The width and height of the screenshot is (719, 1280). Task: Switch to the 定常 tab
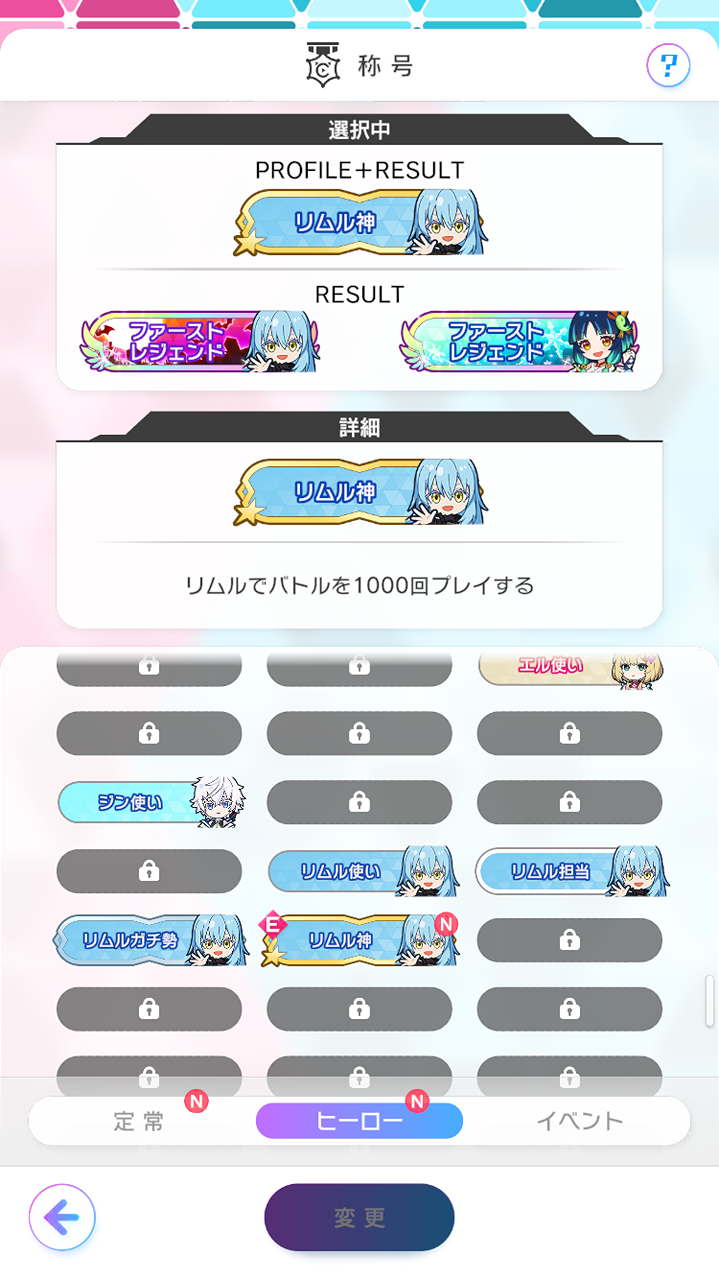(139, 1121)
